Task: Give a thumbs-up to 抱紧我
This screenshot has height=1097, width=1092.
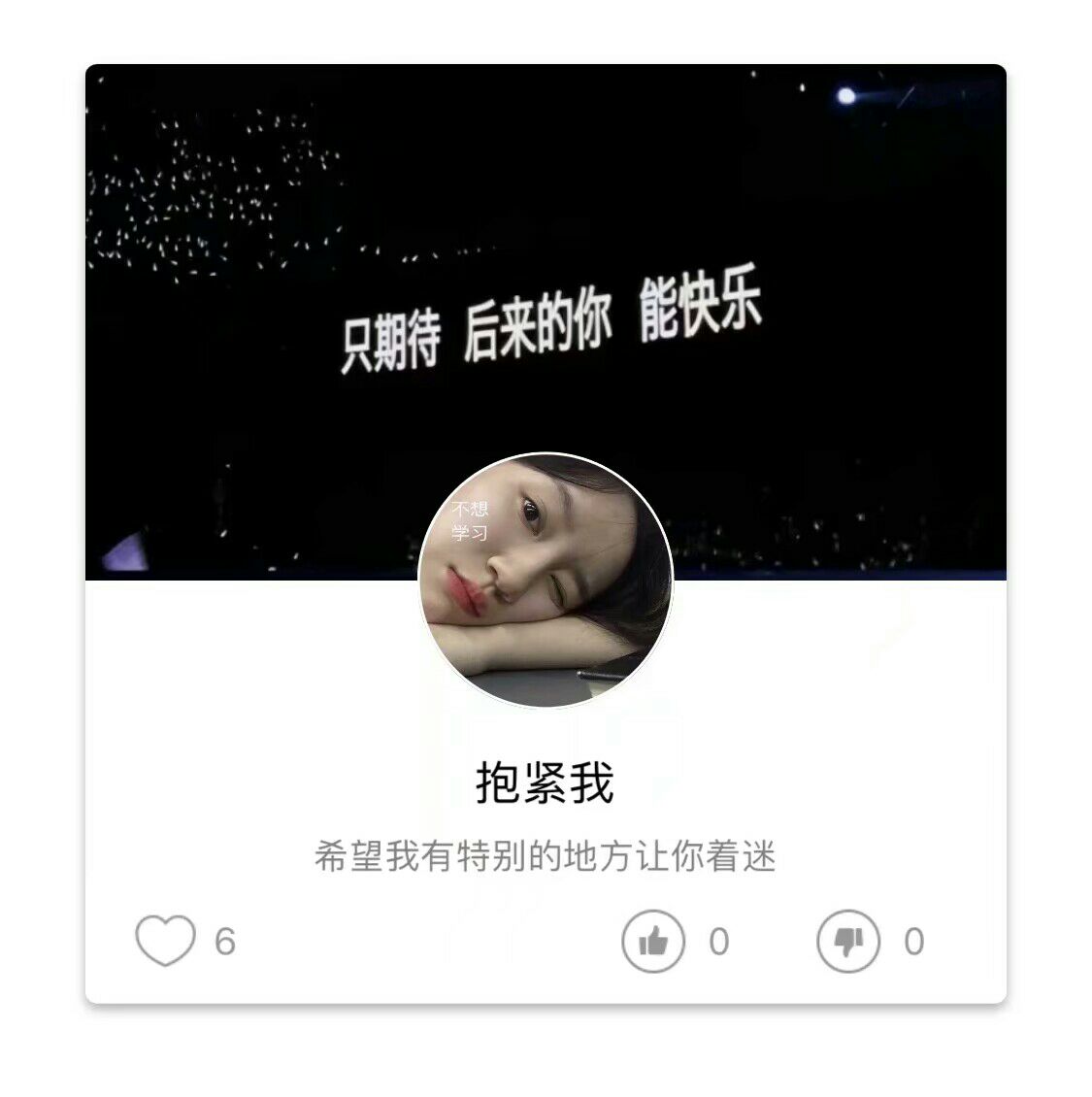Action: [x=653, y=941]
